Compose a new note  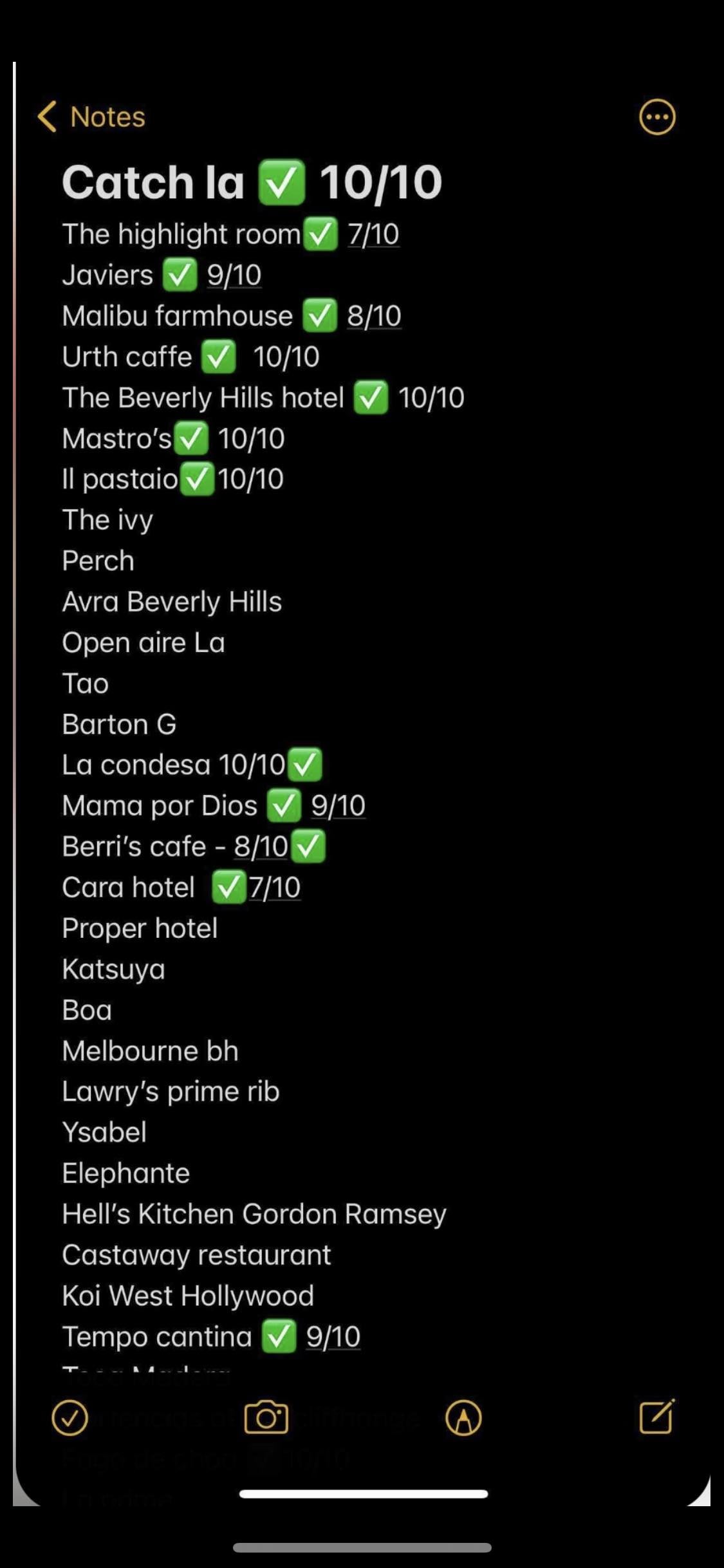coord(657,1416)
